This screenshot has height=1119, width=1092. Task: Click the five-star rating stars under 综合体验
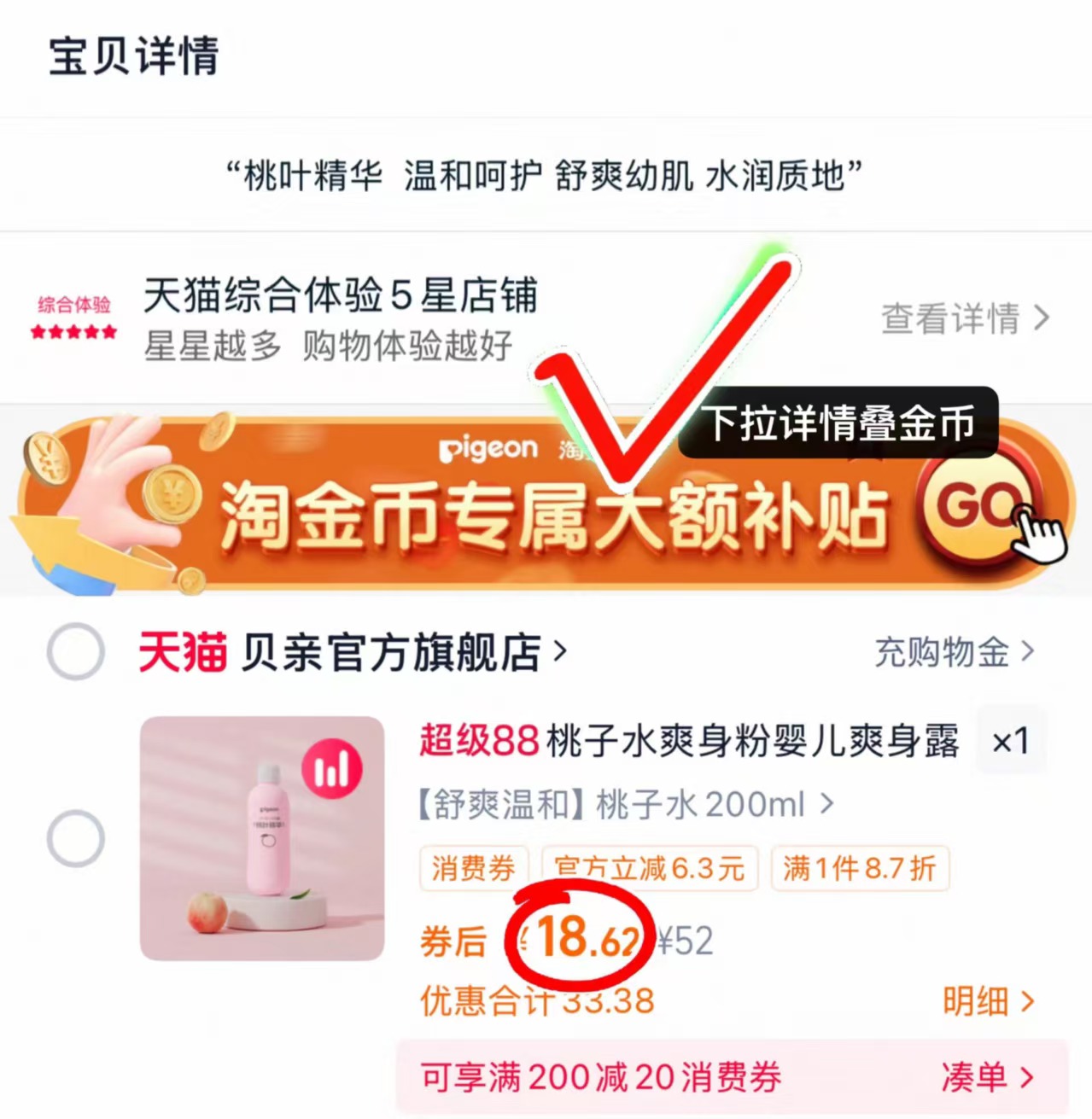pos(73,334)
